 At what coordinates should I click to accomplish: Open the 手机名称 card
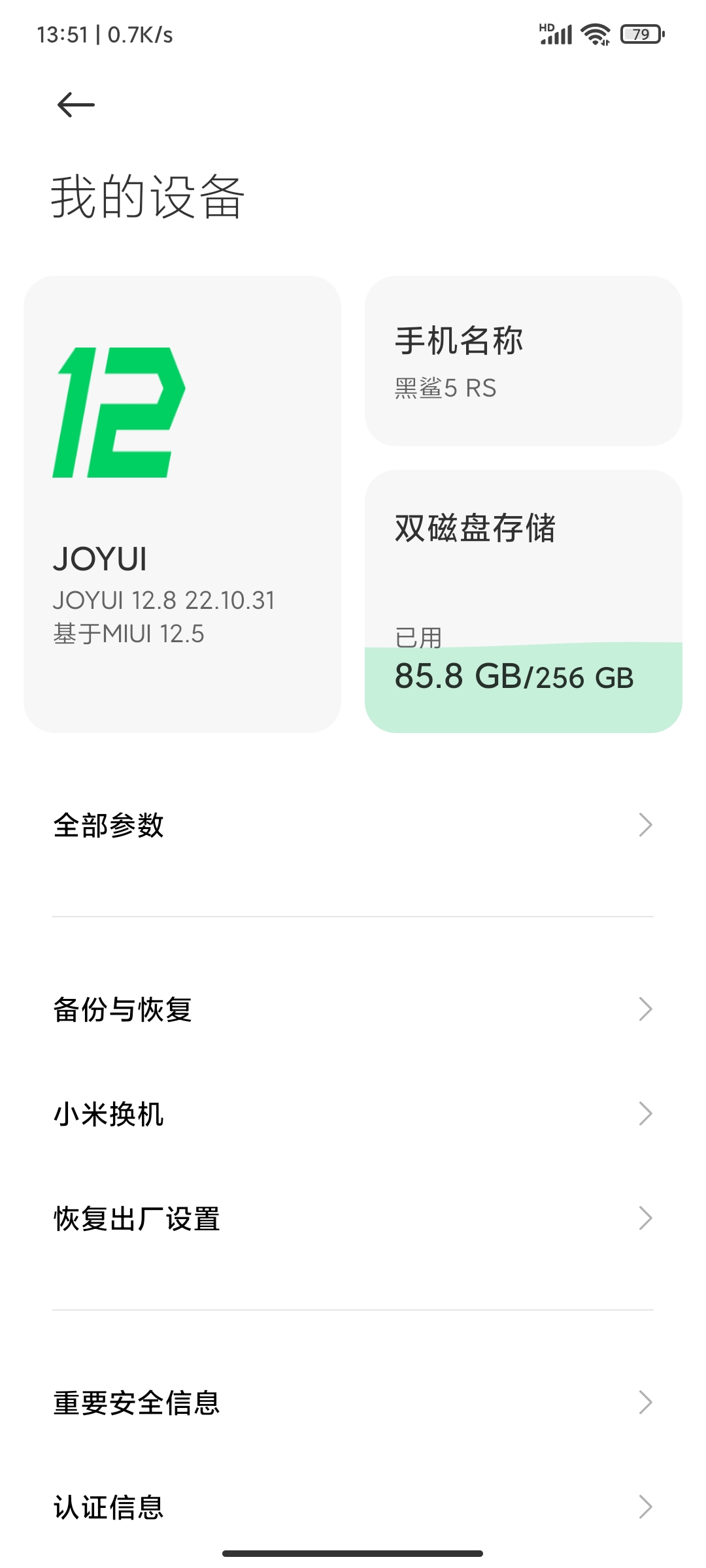tap(524, 361)
